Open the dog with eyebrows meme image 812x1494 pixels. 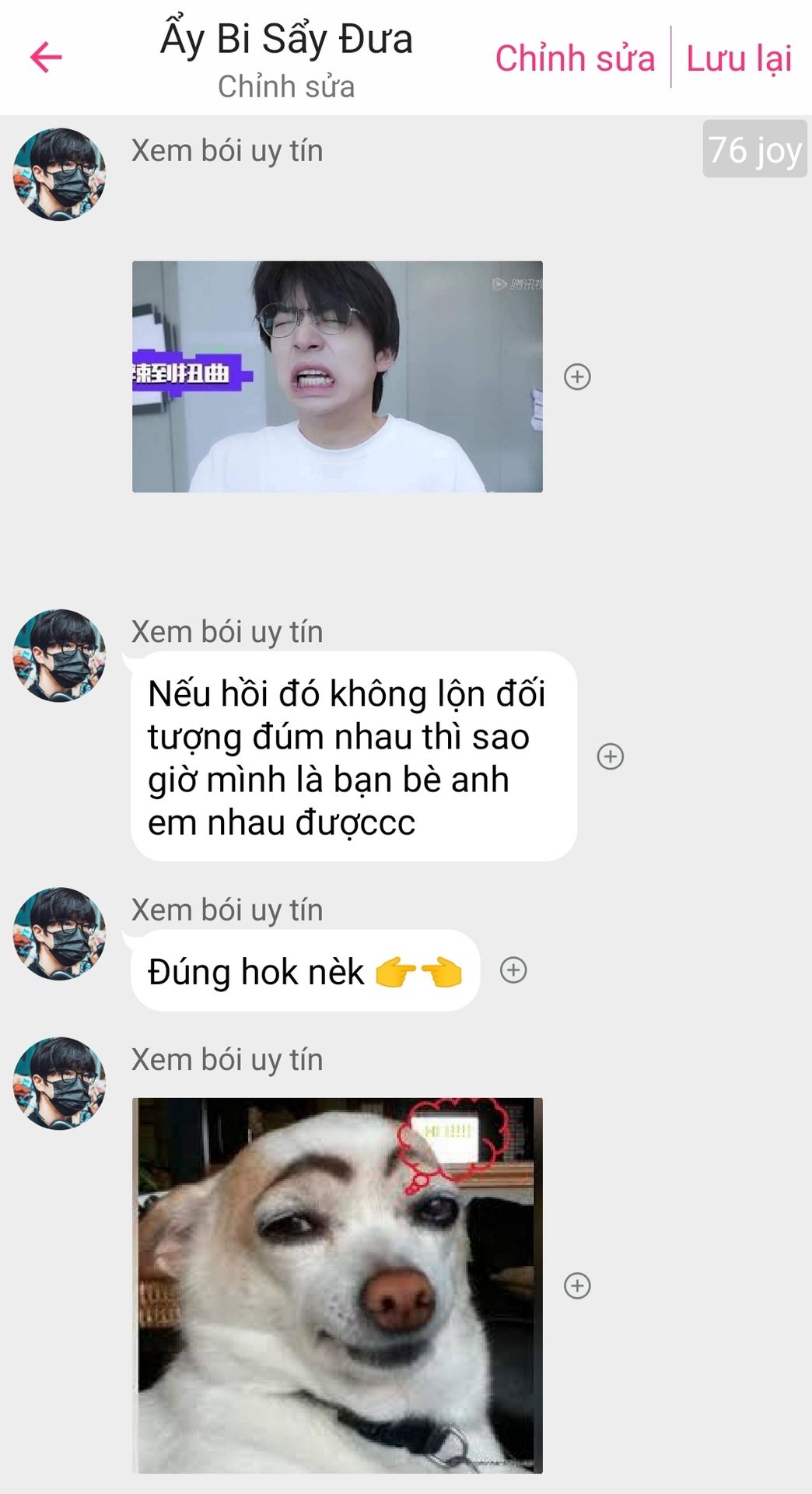coord(337,1285)
